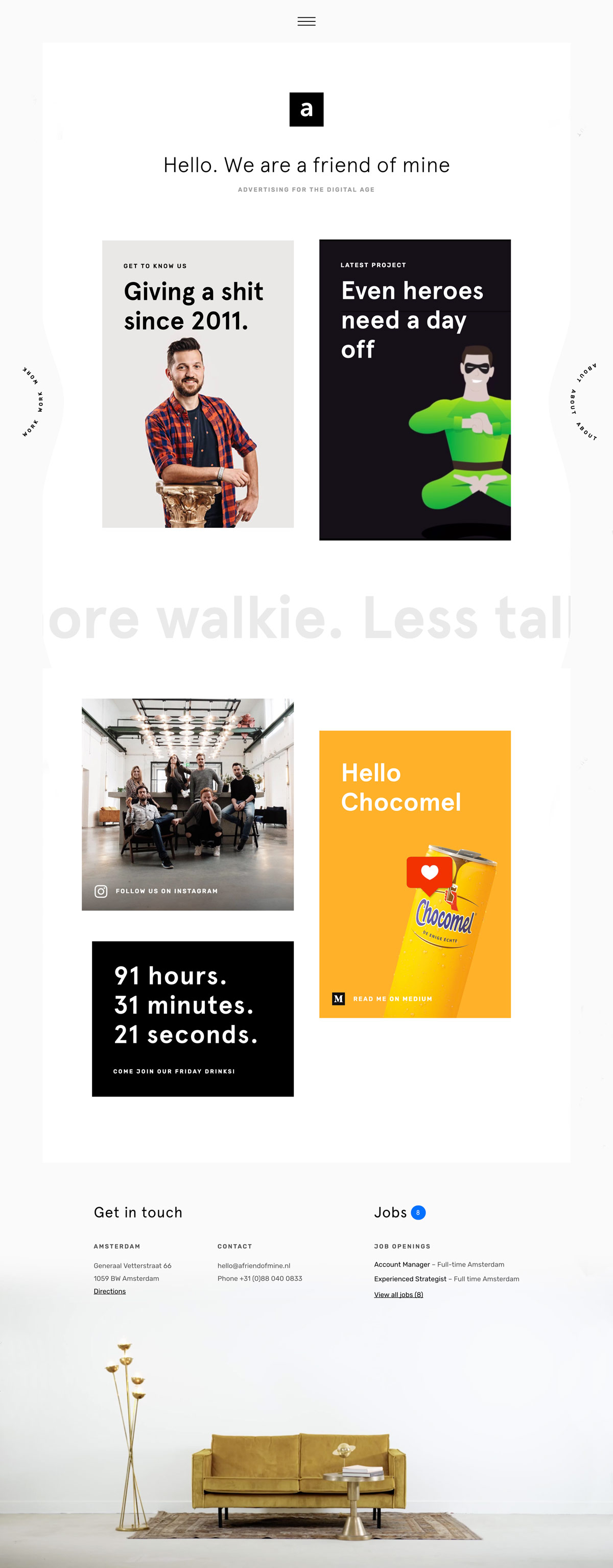
Task: Open the Experienced Strategist job opening
Action: 410,1279
